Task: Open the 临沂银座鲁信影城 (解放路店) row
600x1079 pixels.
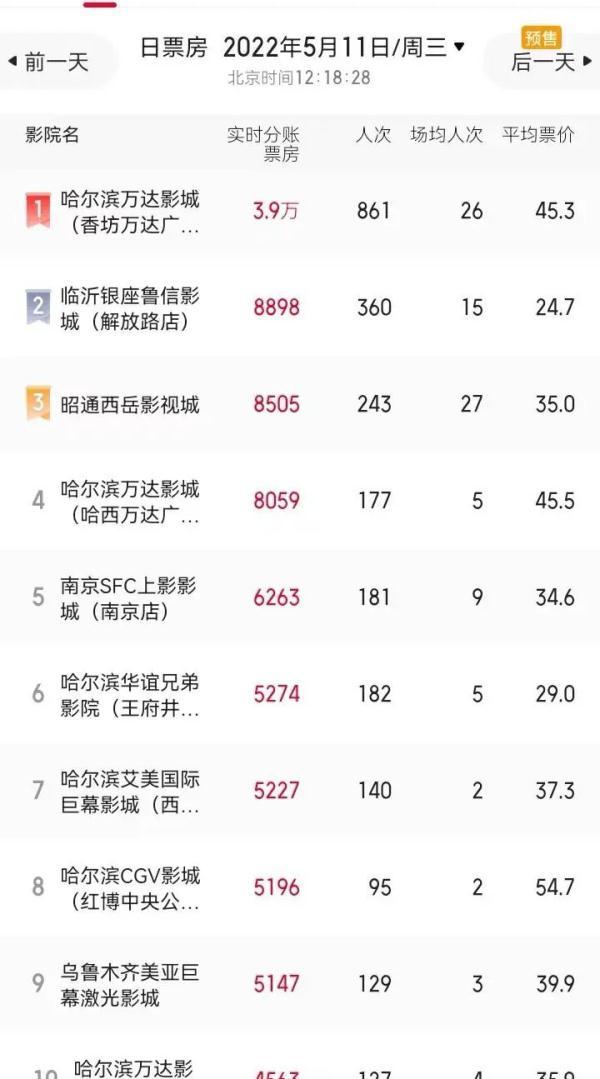Action: point(130,308)
